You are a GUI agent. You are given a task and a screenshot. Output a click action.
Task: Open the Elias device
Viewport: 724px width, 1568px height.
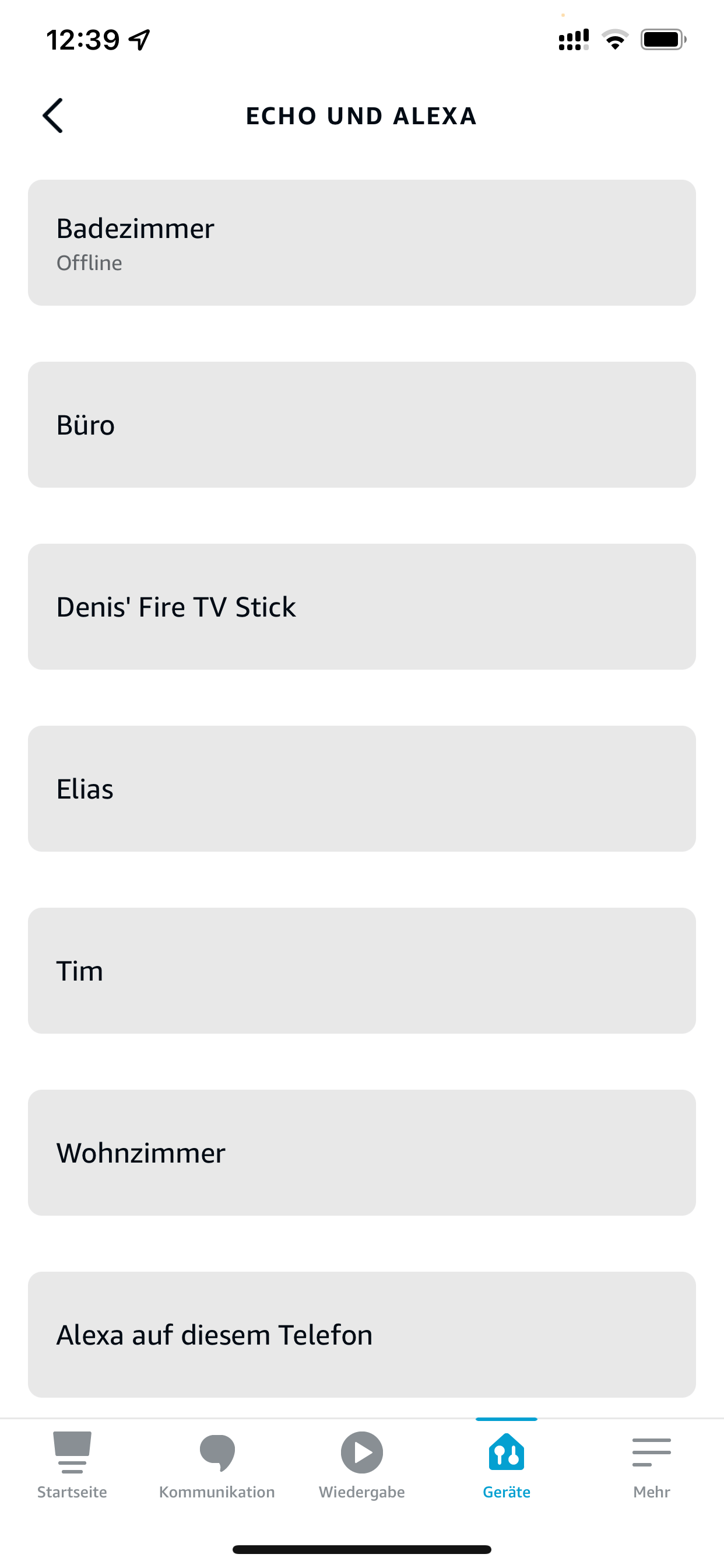click(x=361, y=788)
